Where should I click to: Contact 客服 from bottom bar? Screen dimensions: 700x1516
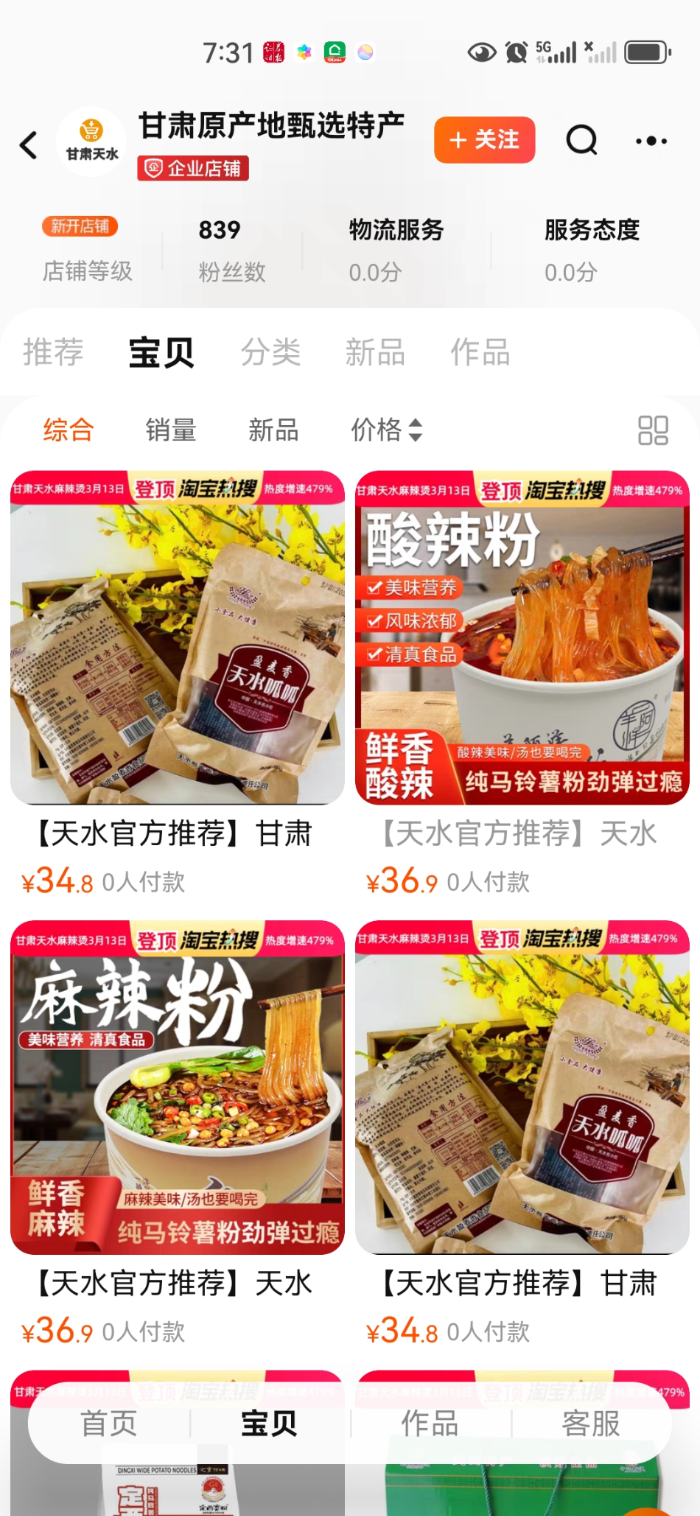(591, 1423)
